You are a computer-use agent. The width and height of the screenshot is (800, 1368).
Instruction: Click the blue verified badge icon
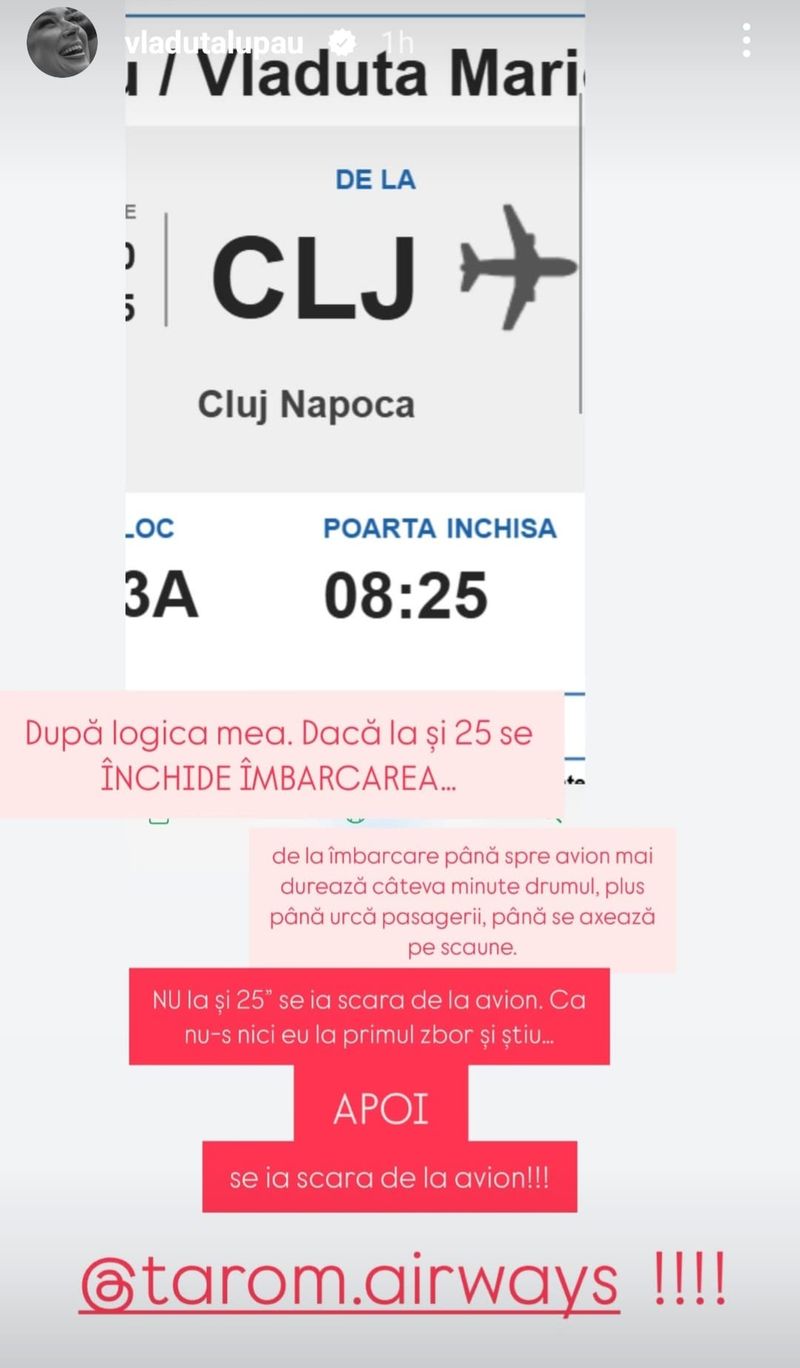tap(345, 42)
